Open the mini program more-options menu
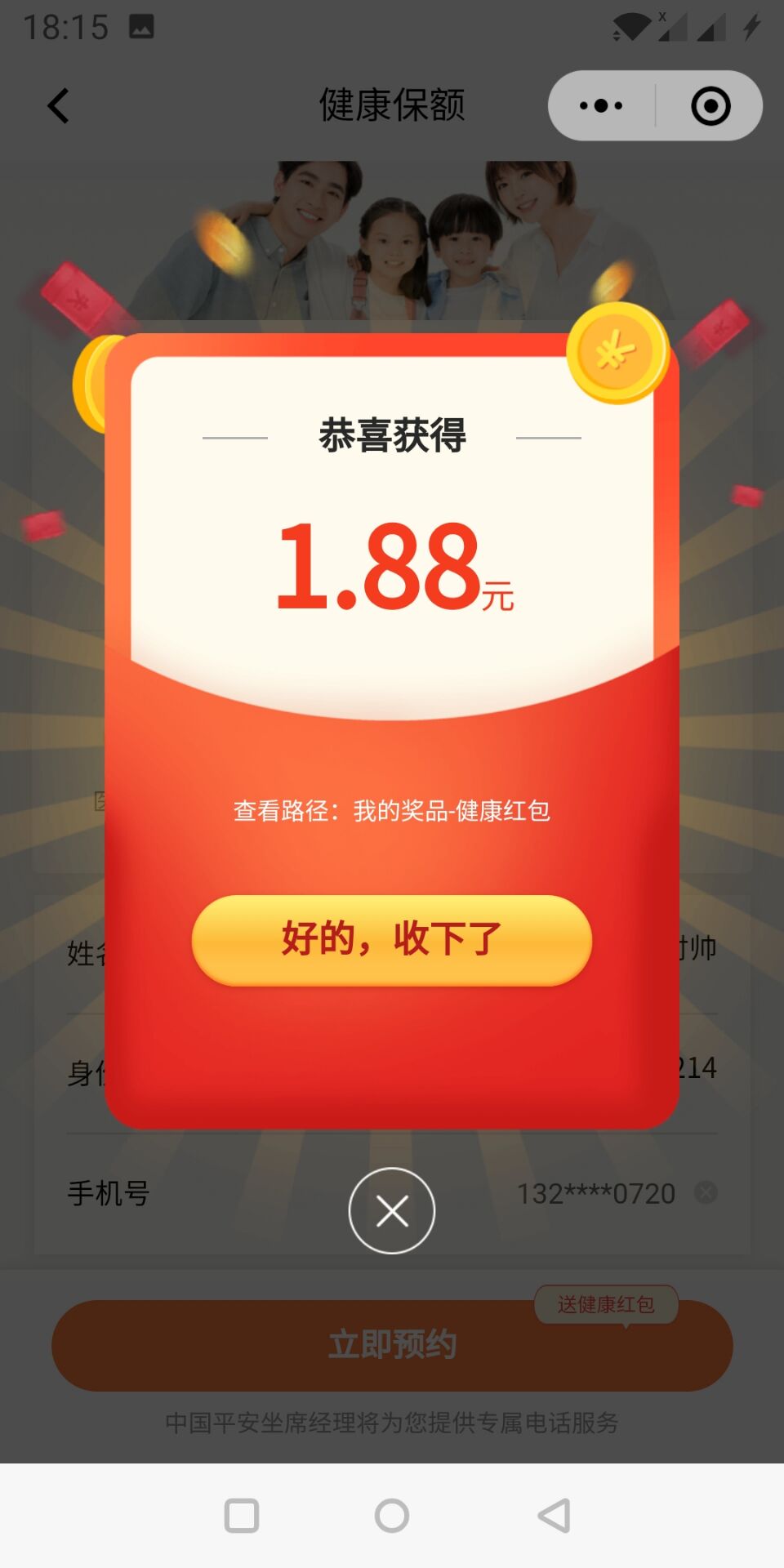The image size is (784, 1568). (601, 105)
